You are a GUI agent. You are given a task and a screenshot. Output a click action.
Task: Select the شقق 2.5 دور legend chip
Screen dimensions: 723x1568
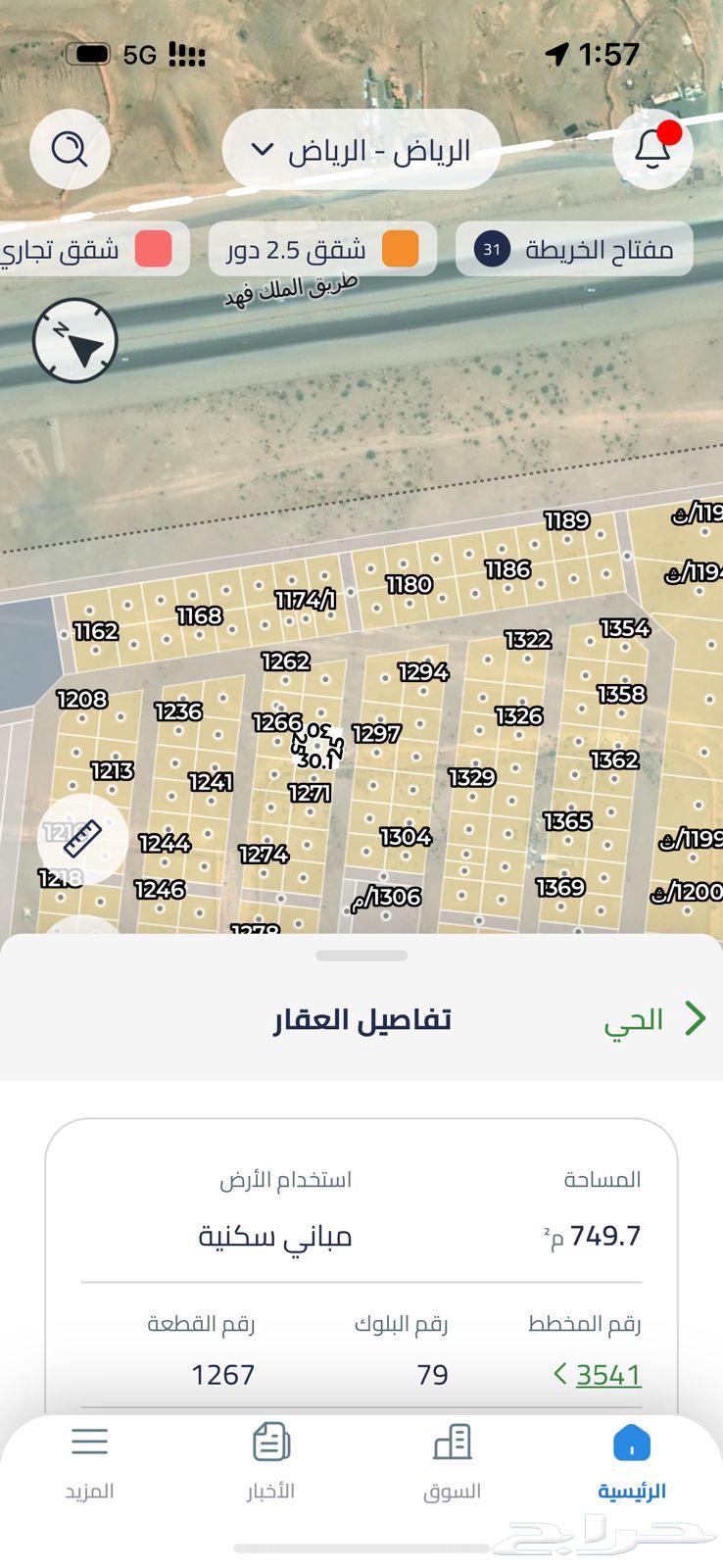point(322,249)
